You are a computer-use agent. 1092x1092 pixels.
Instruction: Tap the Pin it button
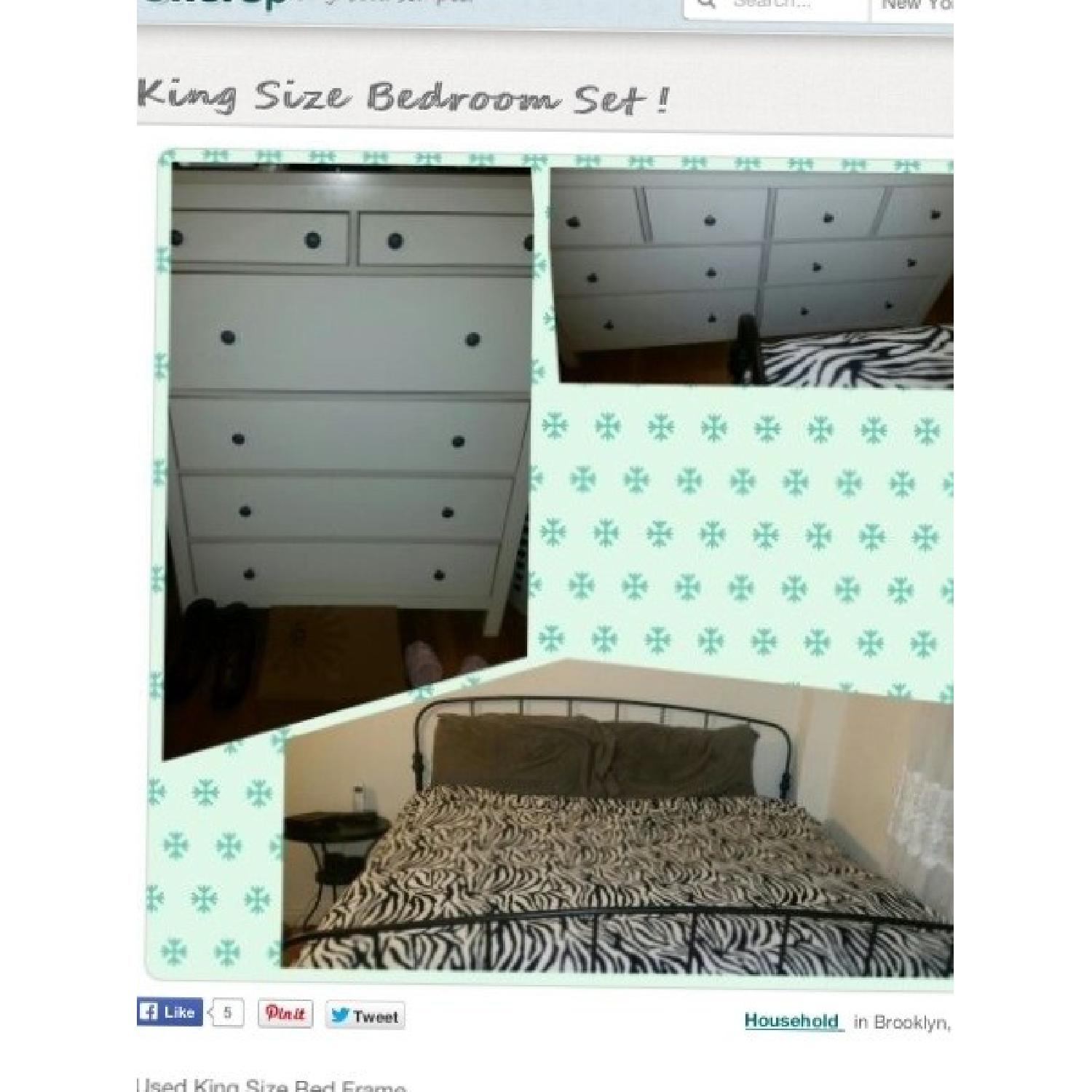coord(285,1013)
